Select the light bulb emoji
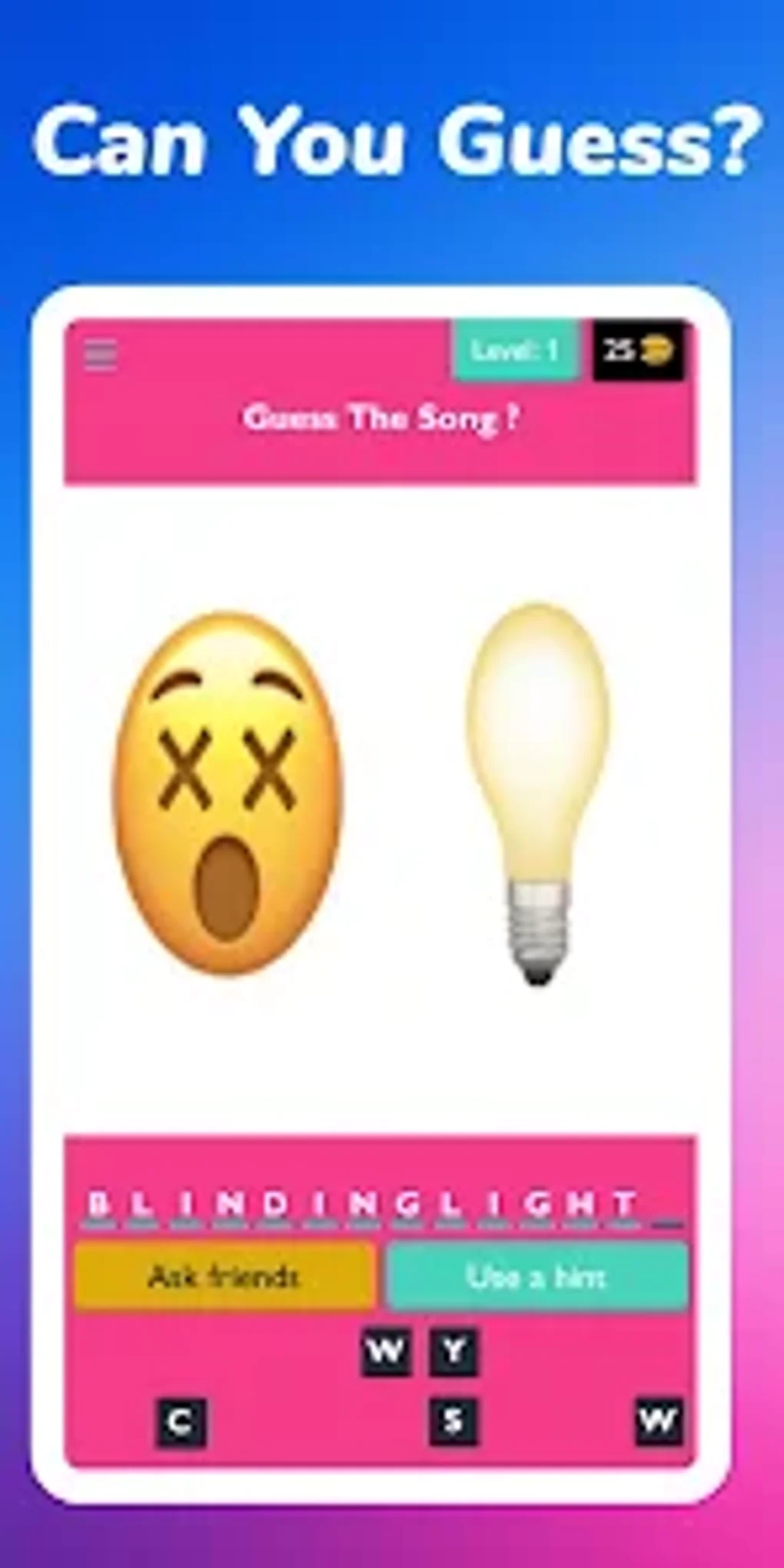This screenshot has height=1568, width=784. [x=538, y=792]
